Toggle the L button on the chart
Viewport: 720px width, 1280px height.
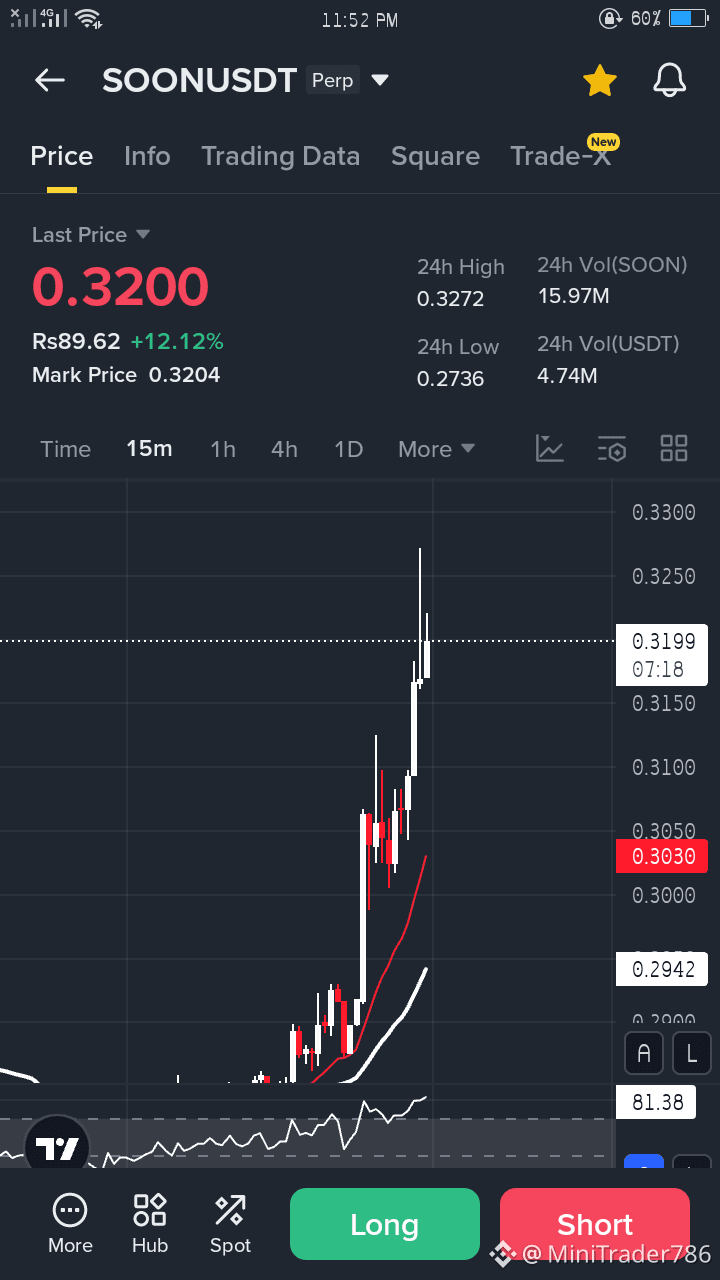coord(692,1053)
